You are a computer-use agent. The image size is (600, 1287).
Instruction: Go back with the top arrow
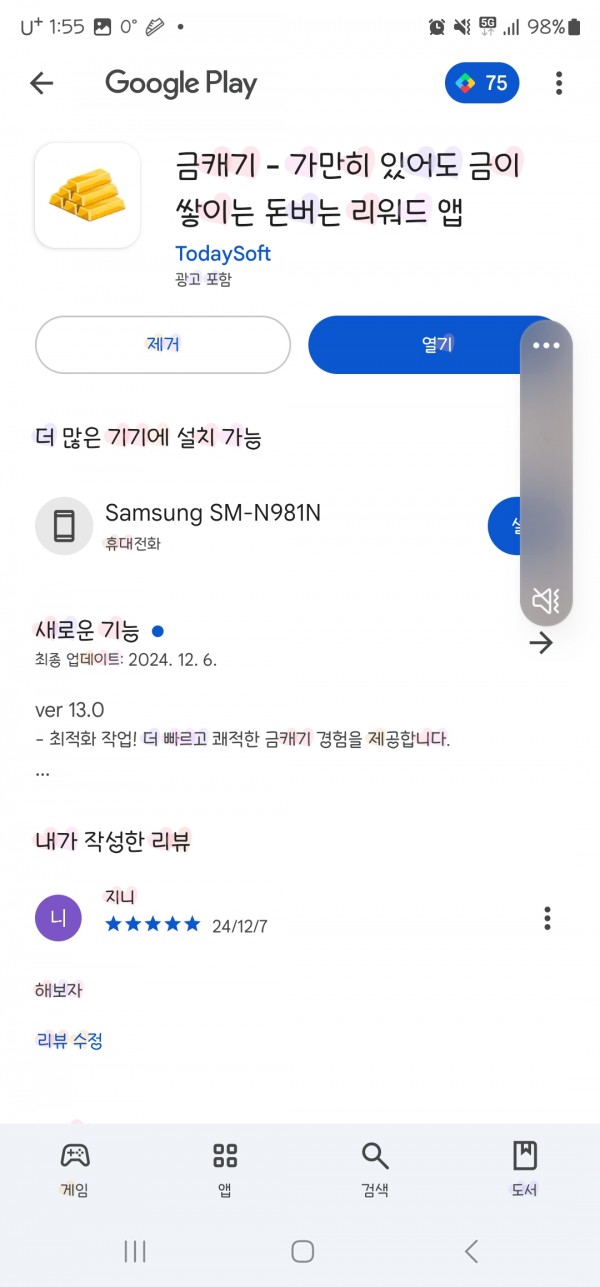coord(41,83)
